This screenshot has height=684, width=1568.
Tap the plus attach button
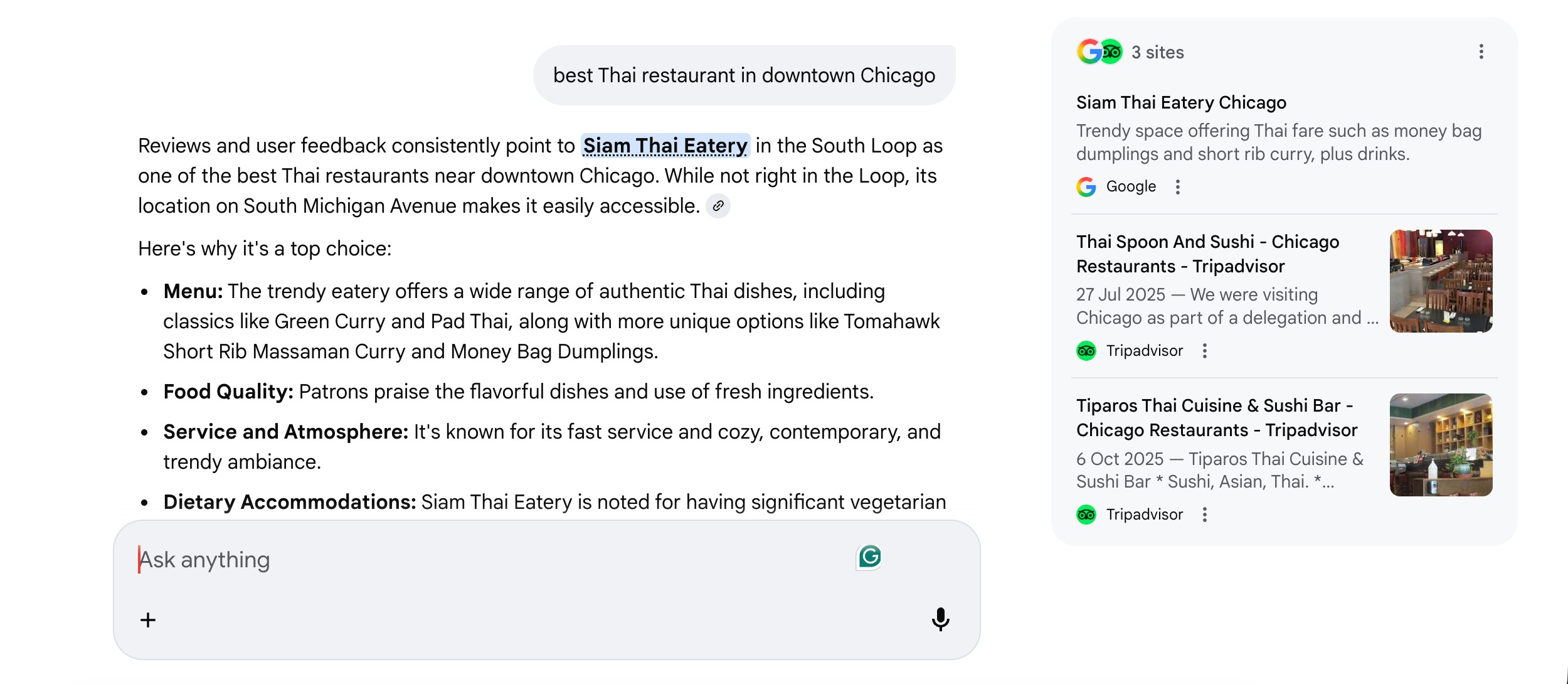pyautogui.click(x=148, y=620)
